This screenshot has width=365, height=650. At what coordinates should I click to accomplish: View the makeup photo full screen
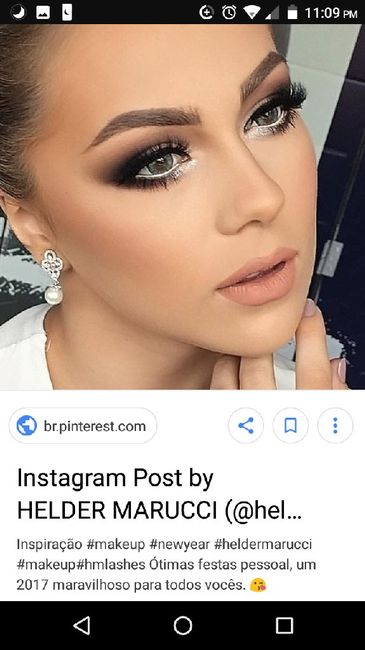pyautogui.click(x=182, y=207)
